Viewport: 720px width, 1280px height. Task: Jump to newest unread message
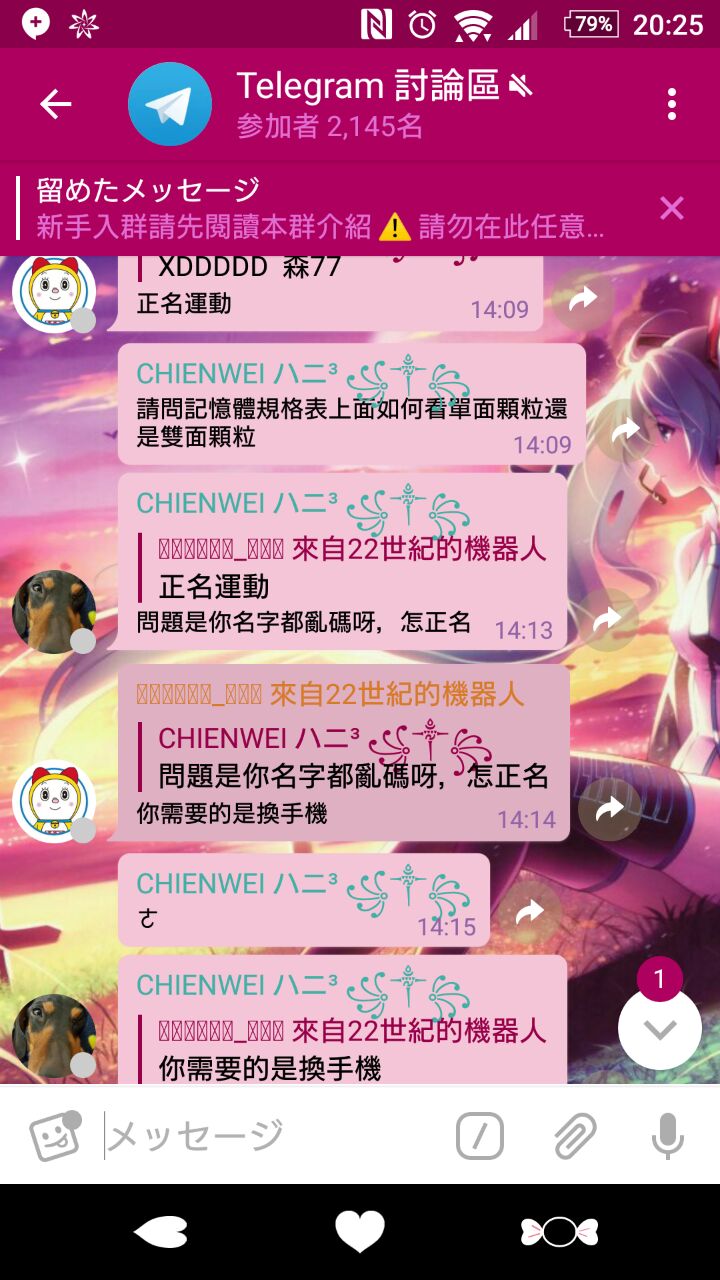pos(659,1029)
